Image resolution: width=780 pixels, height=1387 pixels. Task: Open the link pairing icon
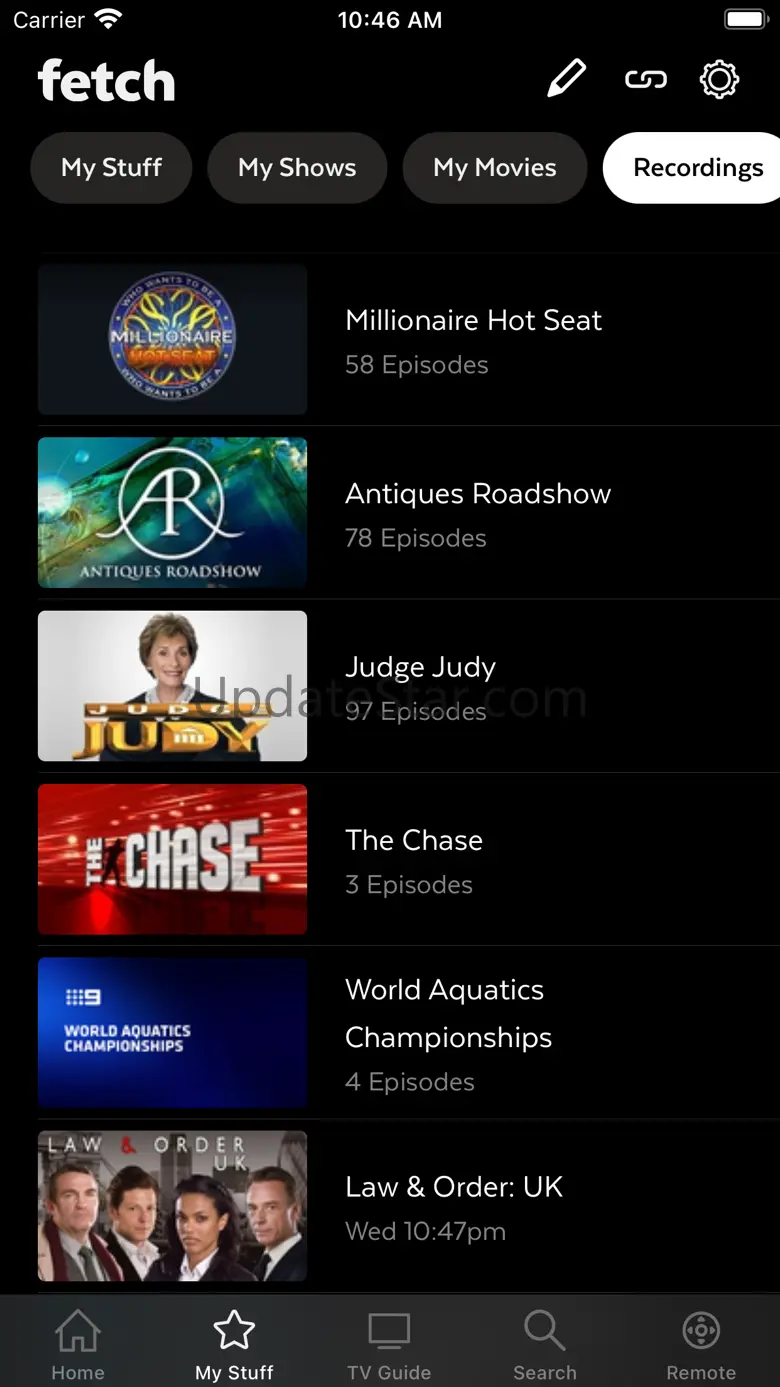pyautogui.click(x=646, y=80)
